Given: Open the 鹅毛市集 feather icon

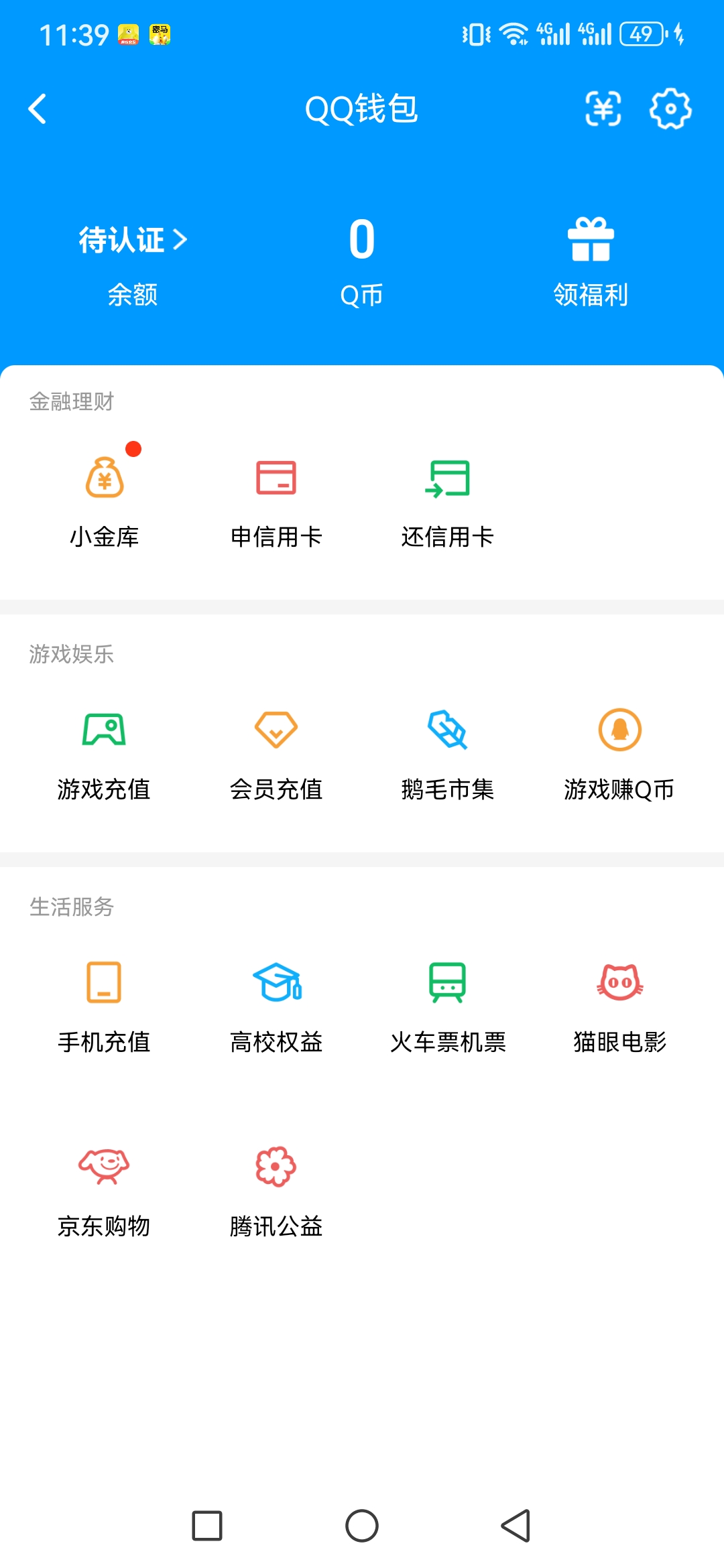Looking at the screenshot, I should (448, 730).
